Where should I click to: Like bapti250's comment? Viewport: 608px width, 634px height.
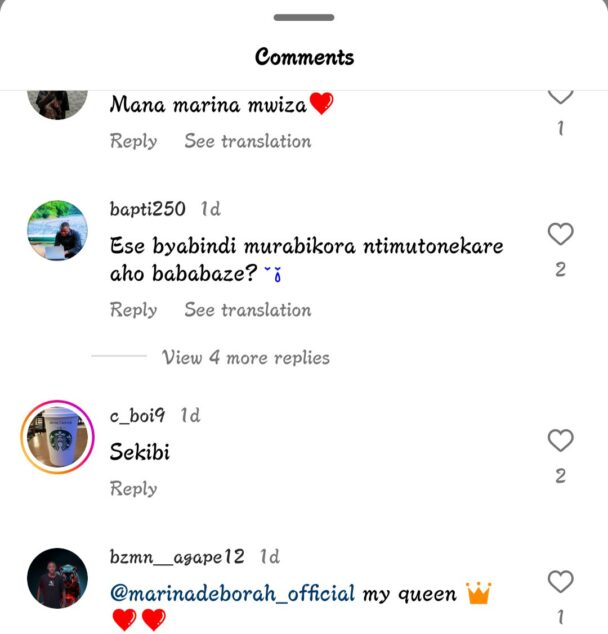point(561,235)
